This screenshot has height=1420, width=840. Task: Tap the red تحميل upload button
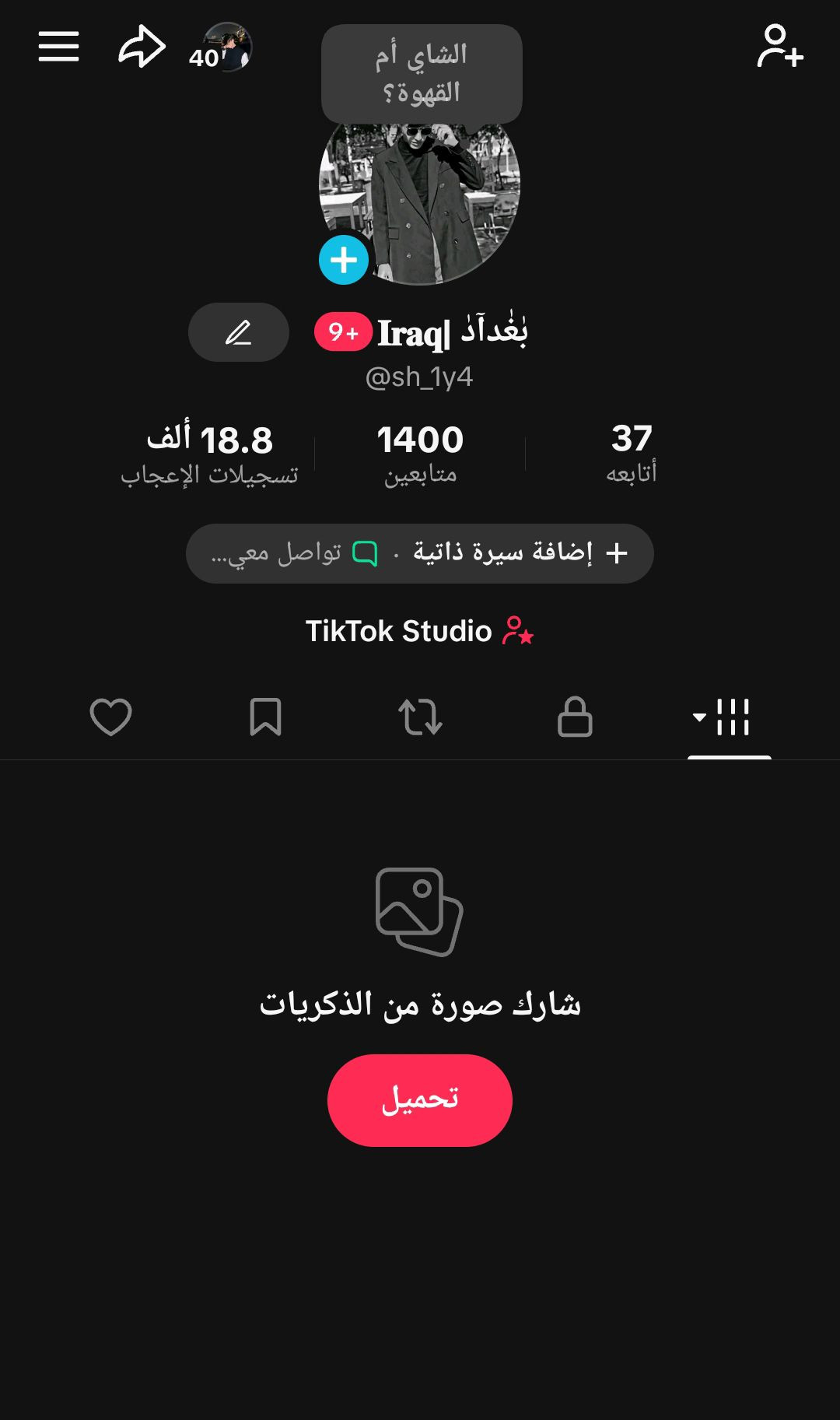(419, 1099)
